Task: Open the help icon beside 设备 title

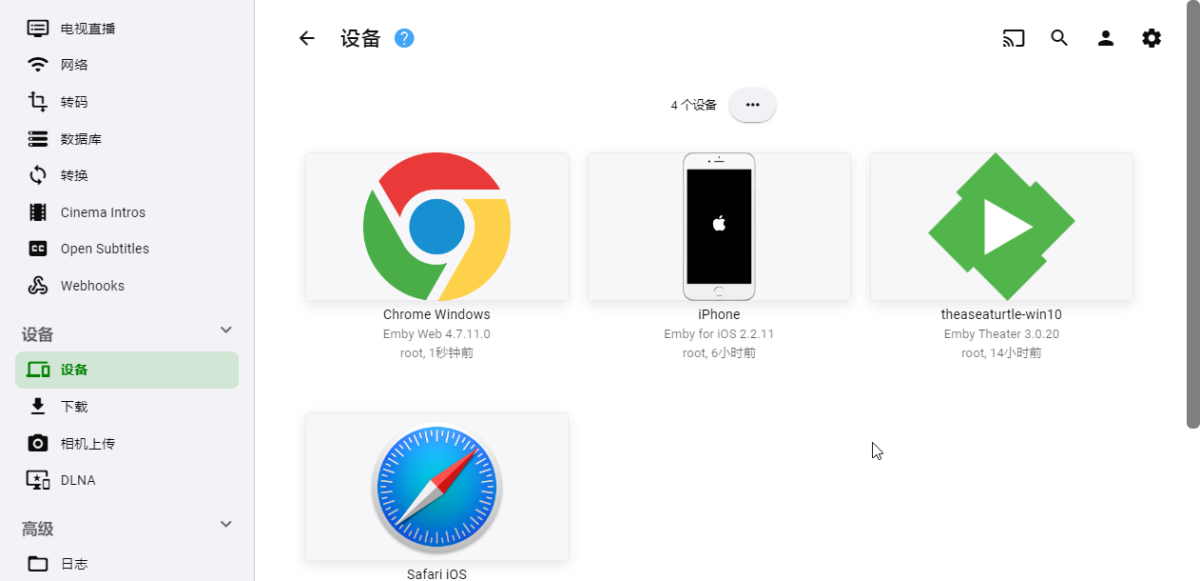Action: 404,39
